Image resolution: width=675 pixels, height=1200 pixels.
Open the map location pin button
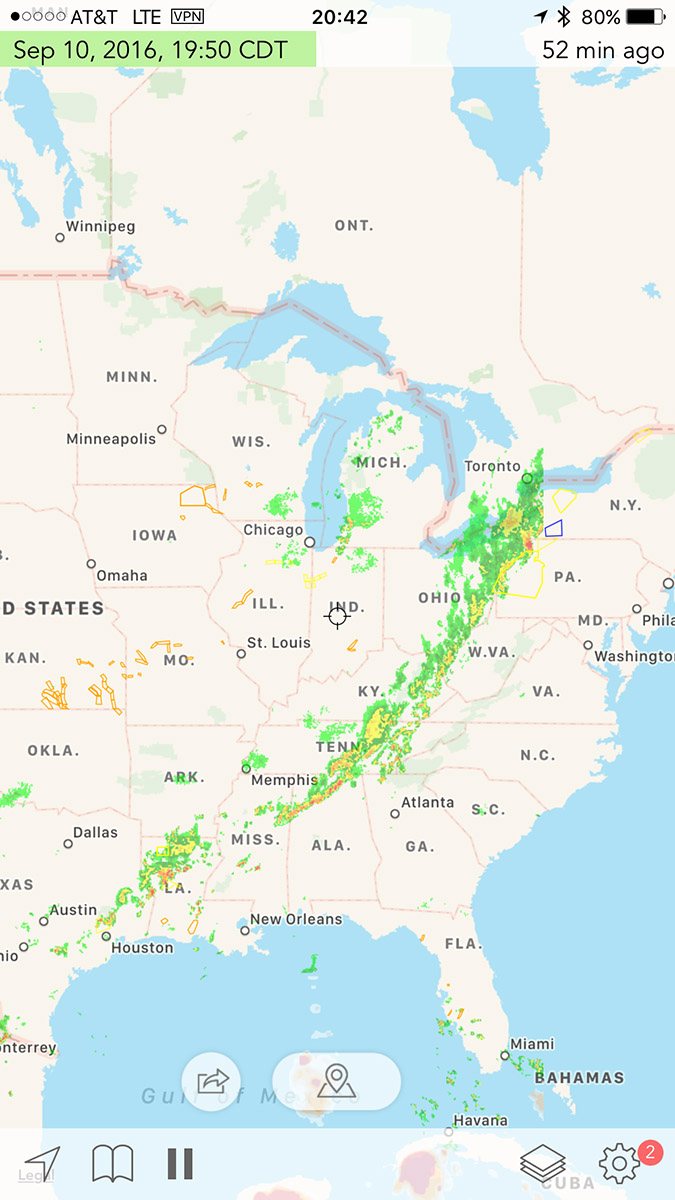pos(337,1081)
